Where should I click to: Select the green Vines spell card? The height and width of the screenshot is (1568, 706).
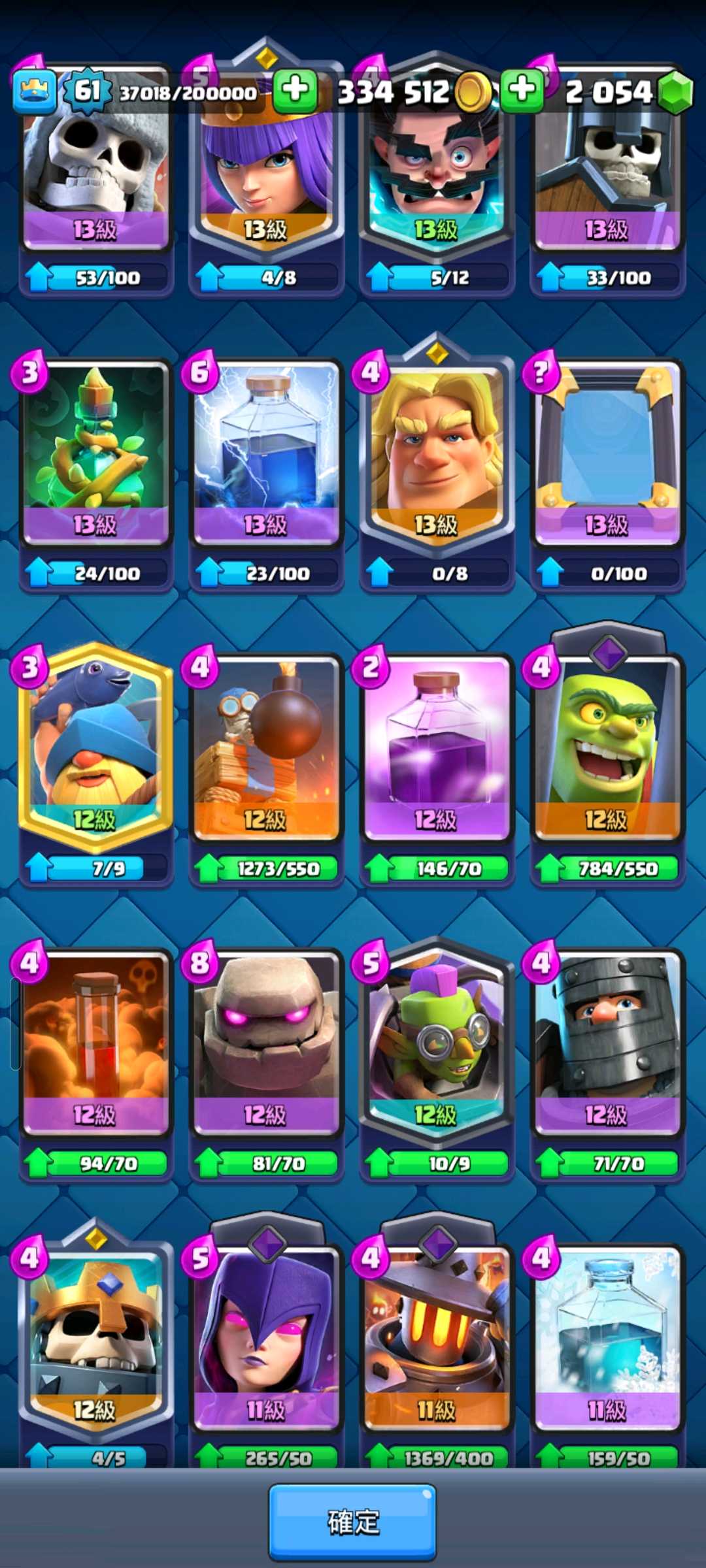point(96,451)
